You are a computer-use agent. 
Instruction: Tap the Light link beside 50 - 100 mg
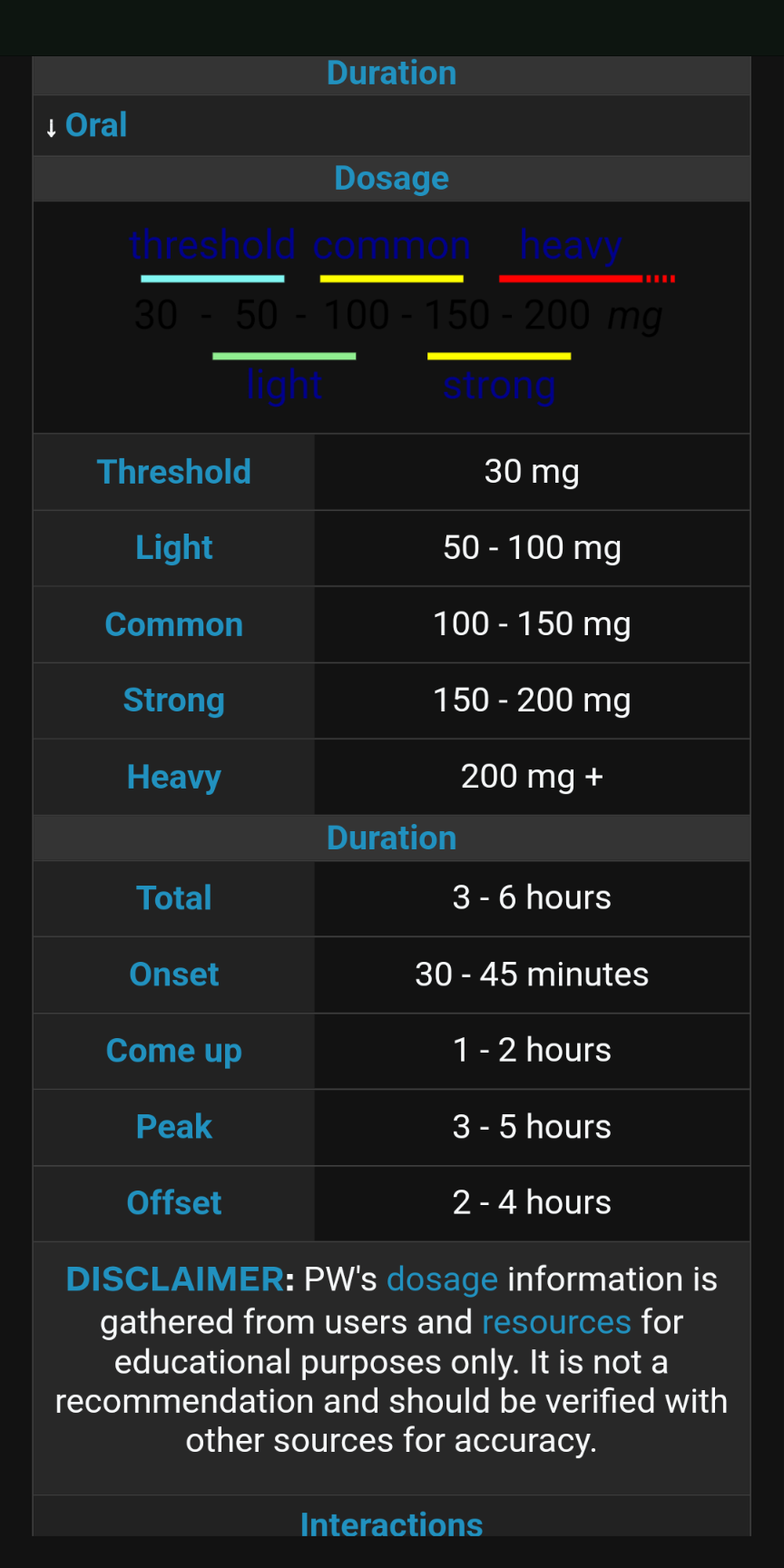[x=173, y=548]
